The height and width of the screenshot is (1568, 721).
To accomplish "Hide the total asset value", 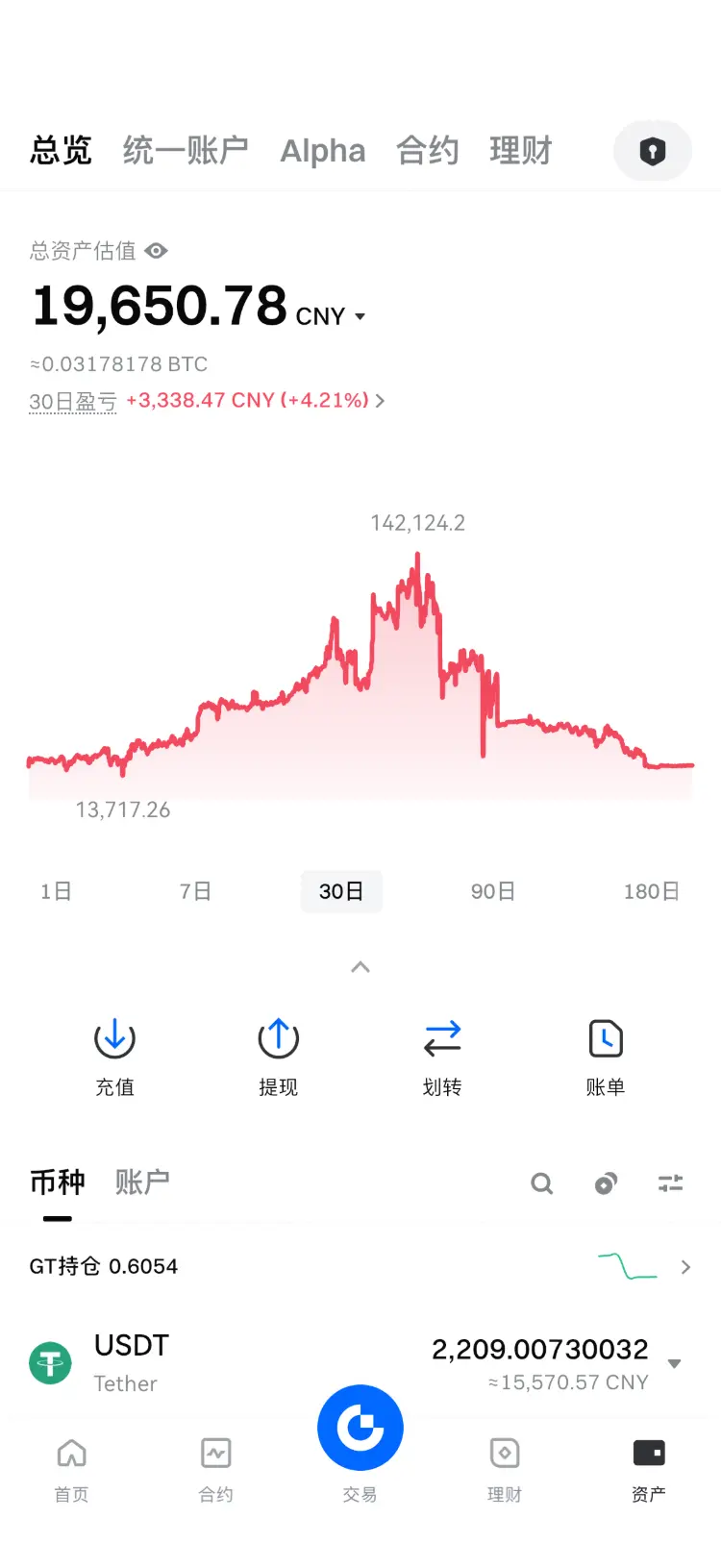I will (x=157, y=251).
